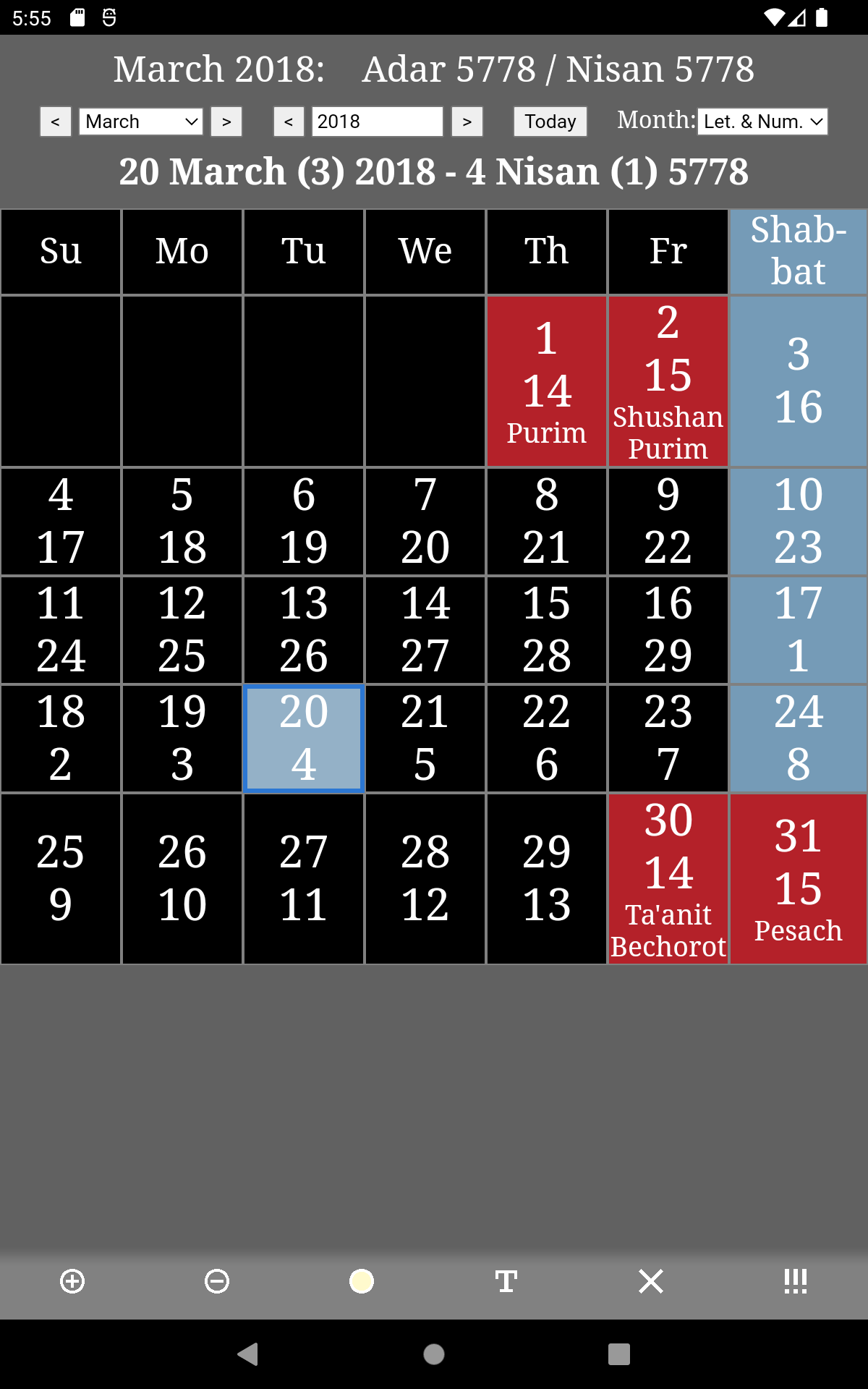Select March 1, Purim
Viewport: 868px width, 1389px height.
click(x=546, y=381)
